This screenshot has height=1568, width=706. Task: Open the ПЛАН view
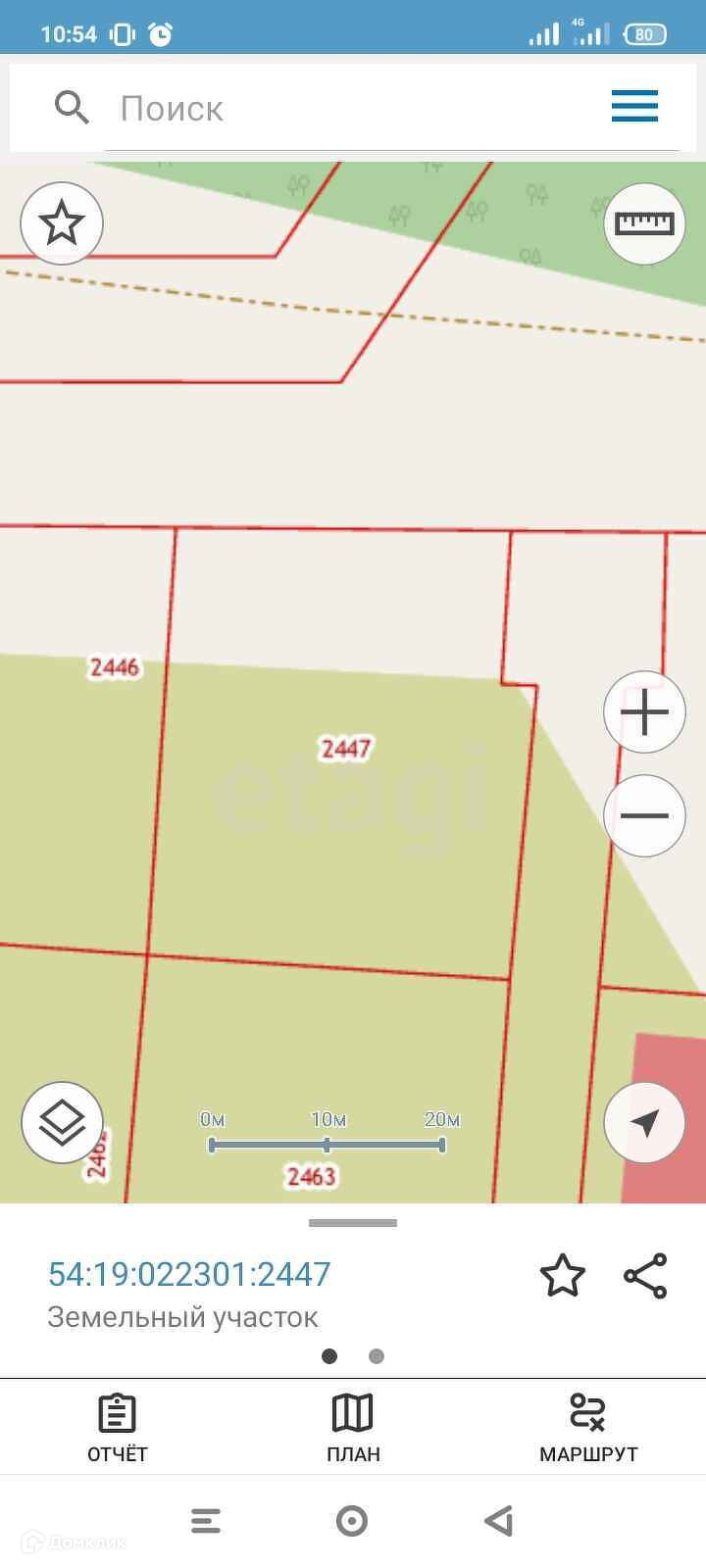[x=353, y=1429]
